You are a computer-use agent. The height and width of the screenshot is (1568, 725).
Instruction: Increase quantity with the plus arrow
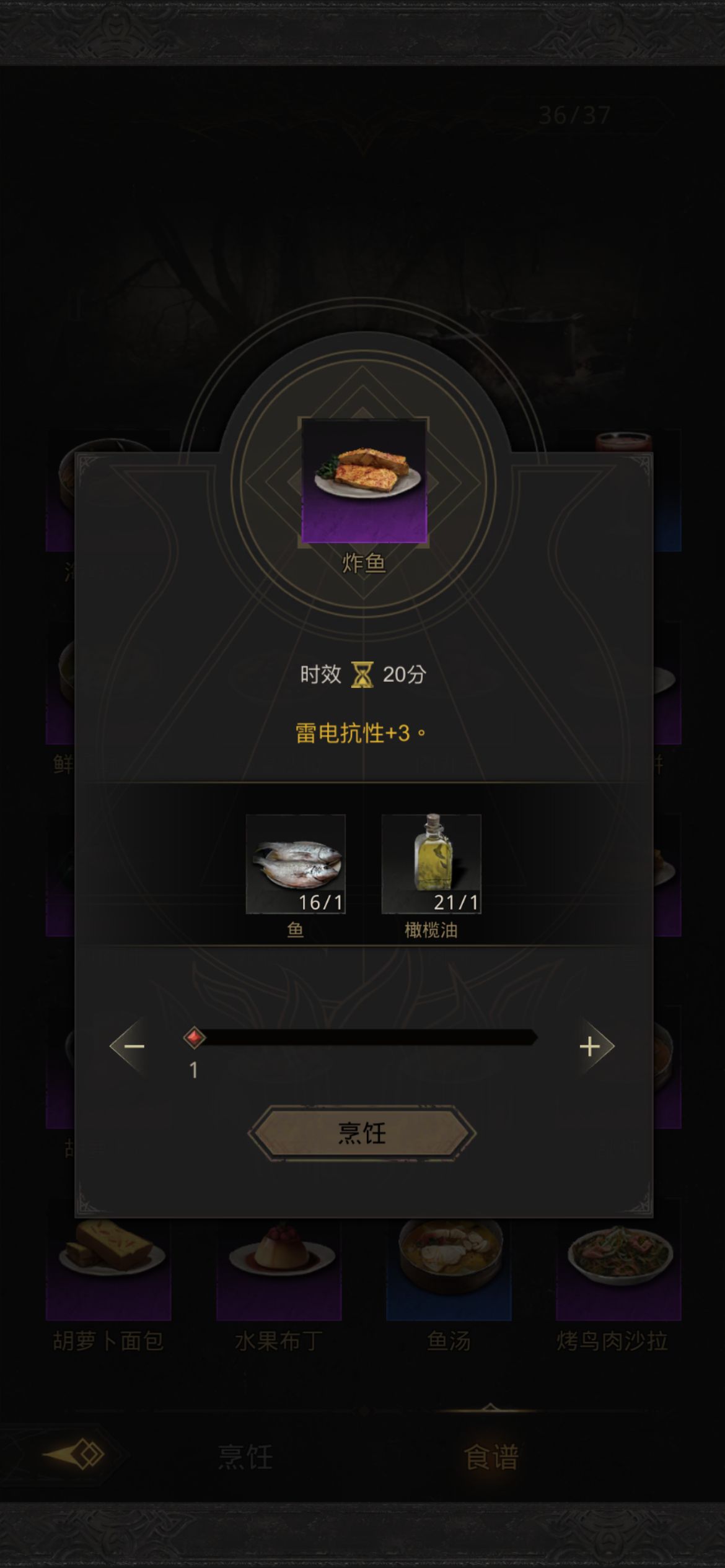pyautogui.click(x=592, y=1047)
